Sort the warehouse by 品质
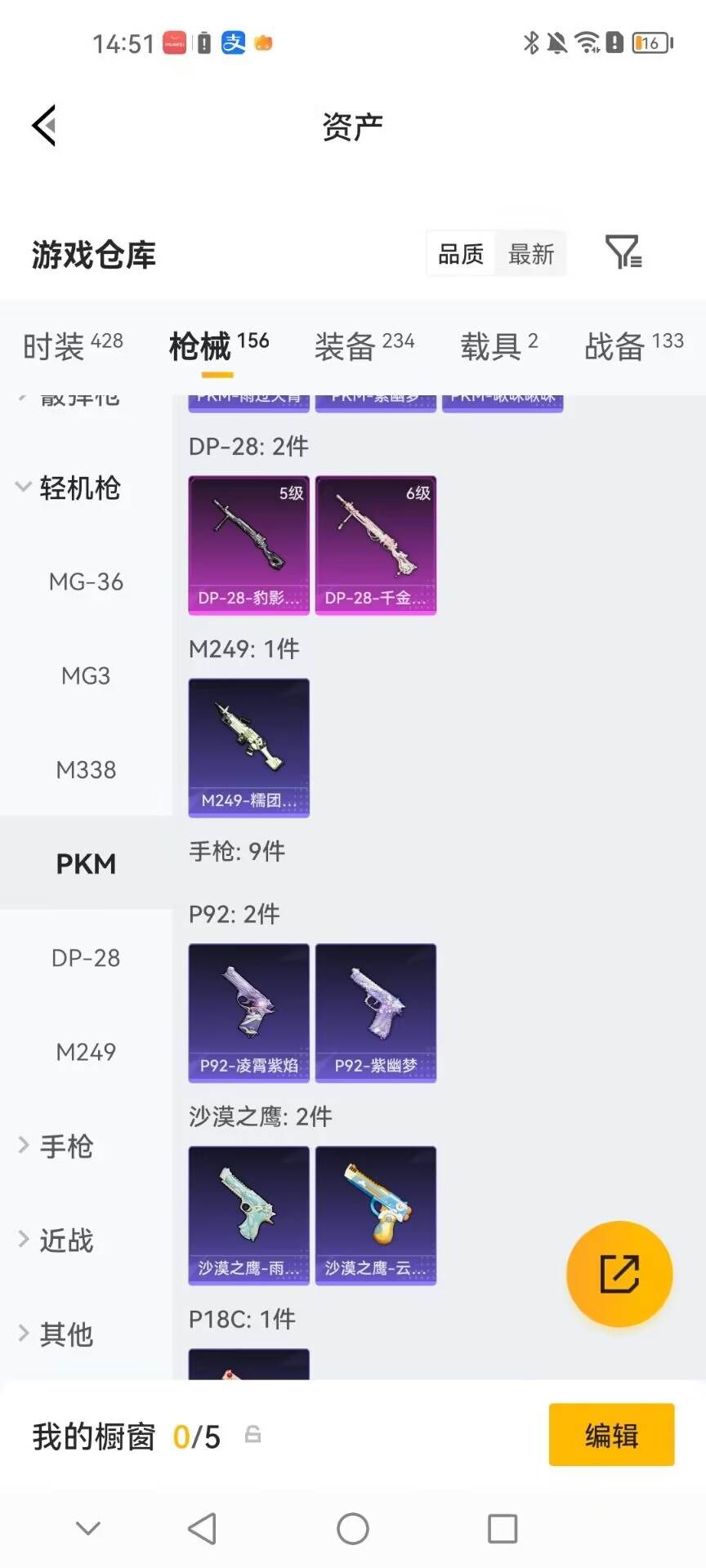This screenshot has width=706, height=1568. click(461, 255)
